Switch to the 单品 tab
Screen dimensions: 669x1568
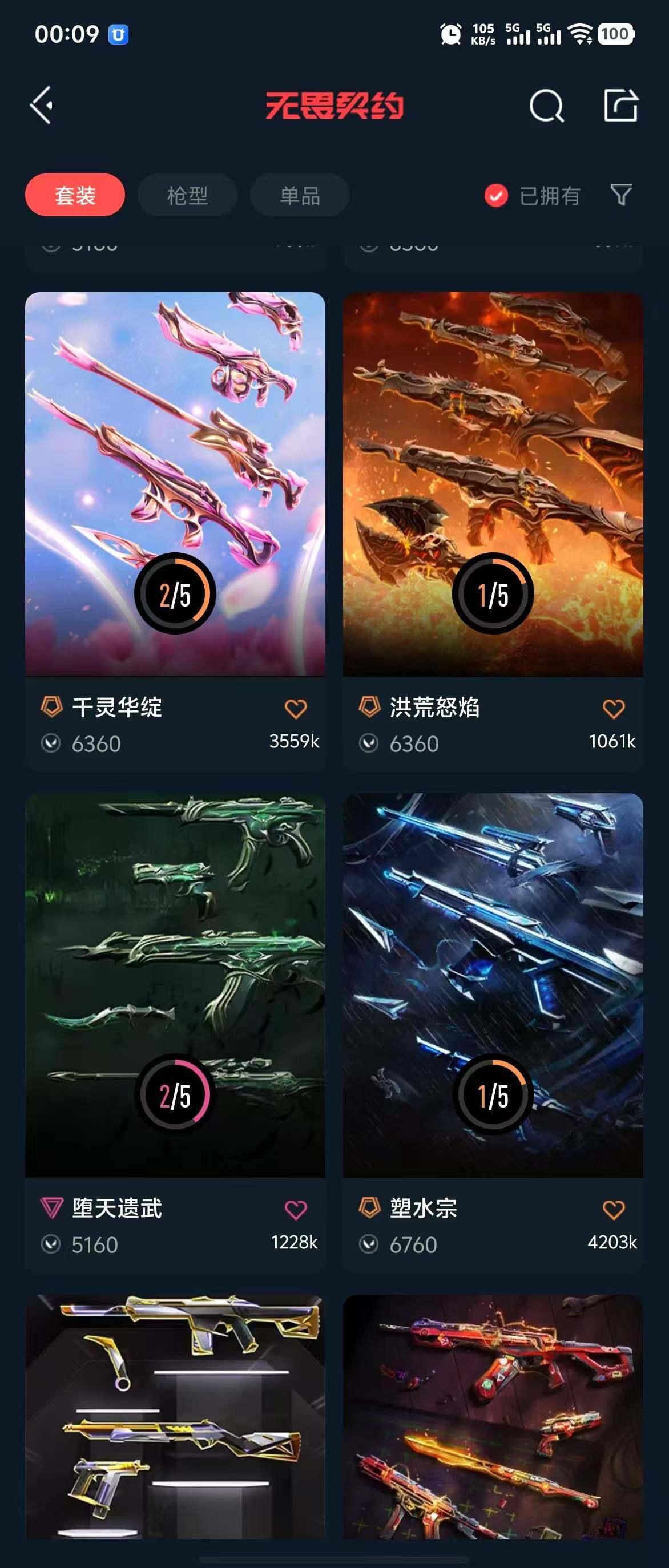coord(300,195)
